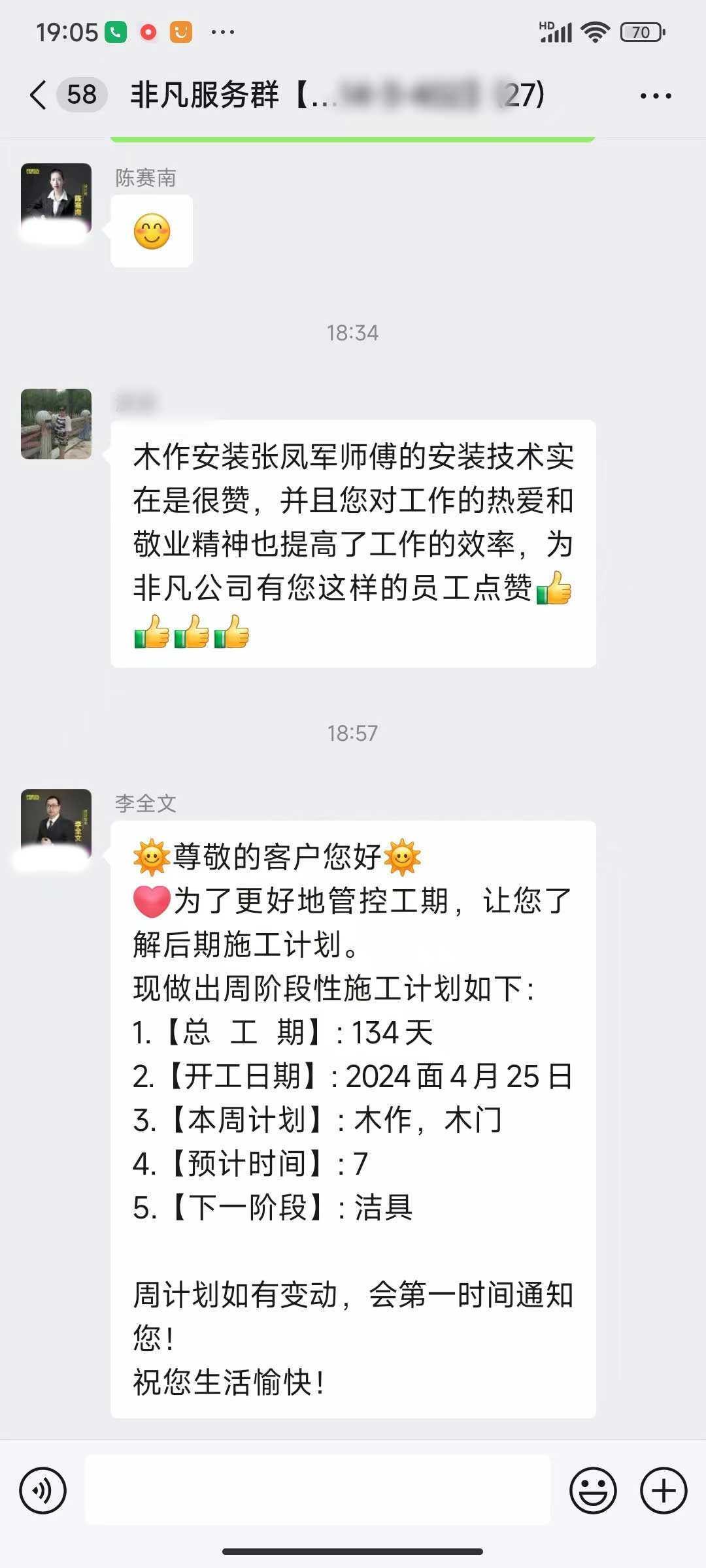Image resolution: width=706 pixels, height=1568 pixels.
Task: Open the group chat options menu
Action: (x=655, y=96)
